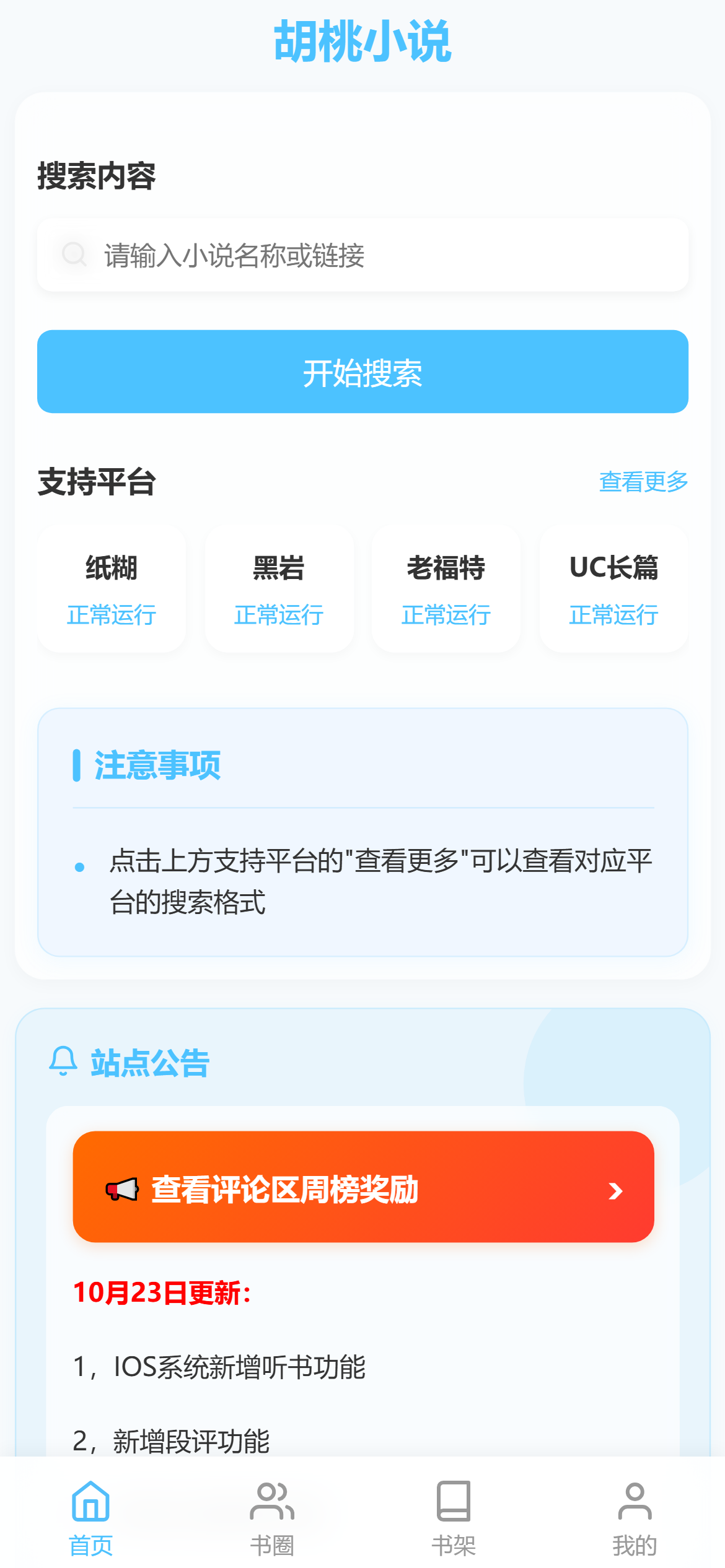Viewport: 725px width, 1568px height.
Task: Select the 老福特 platform card
Action: tap(446, 588)
